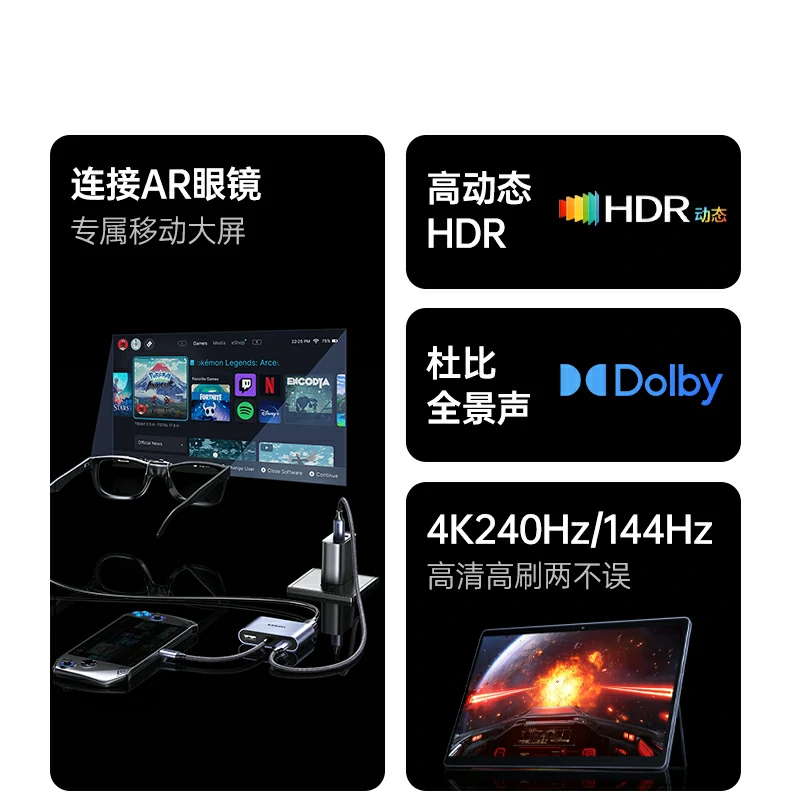
Task: Select the Netflix app icon
Action: [269, 386]
